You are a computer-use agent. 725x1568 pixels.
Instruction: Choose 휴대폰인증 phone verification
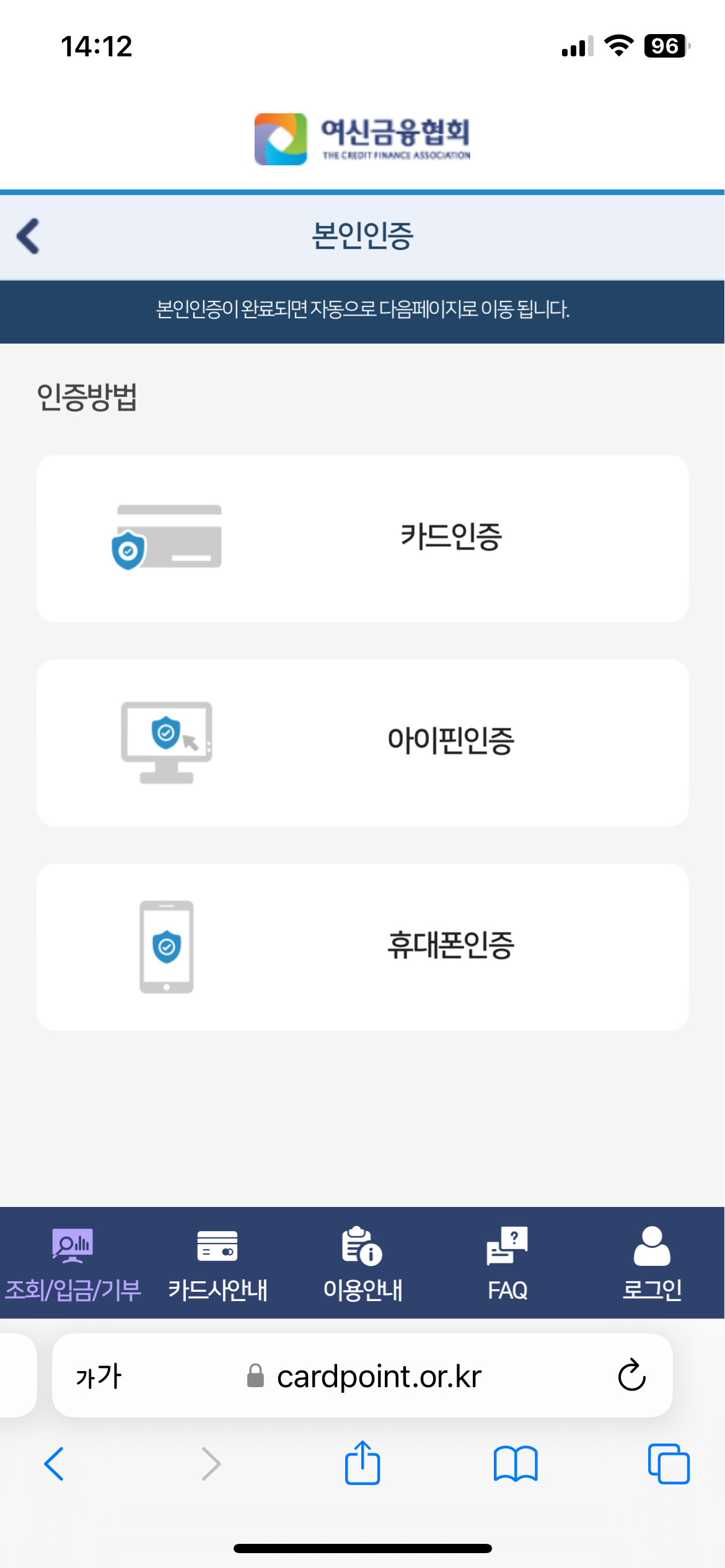(x=362, y=947)
